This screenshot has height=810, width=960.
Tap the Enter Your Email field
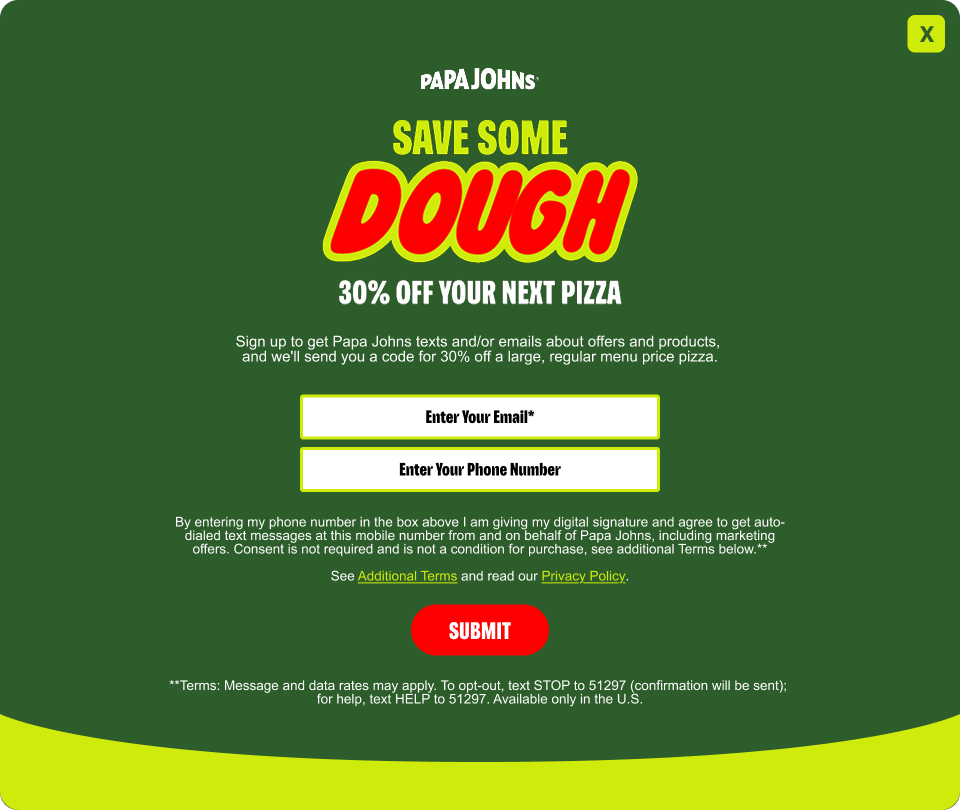[480, 417]
